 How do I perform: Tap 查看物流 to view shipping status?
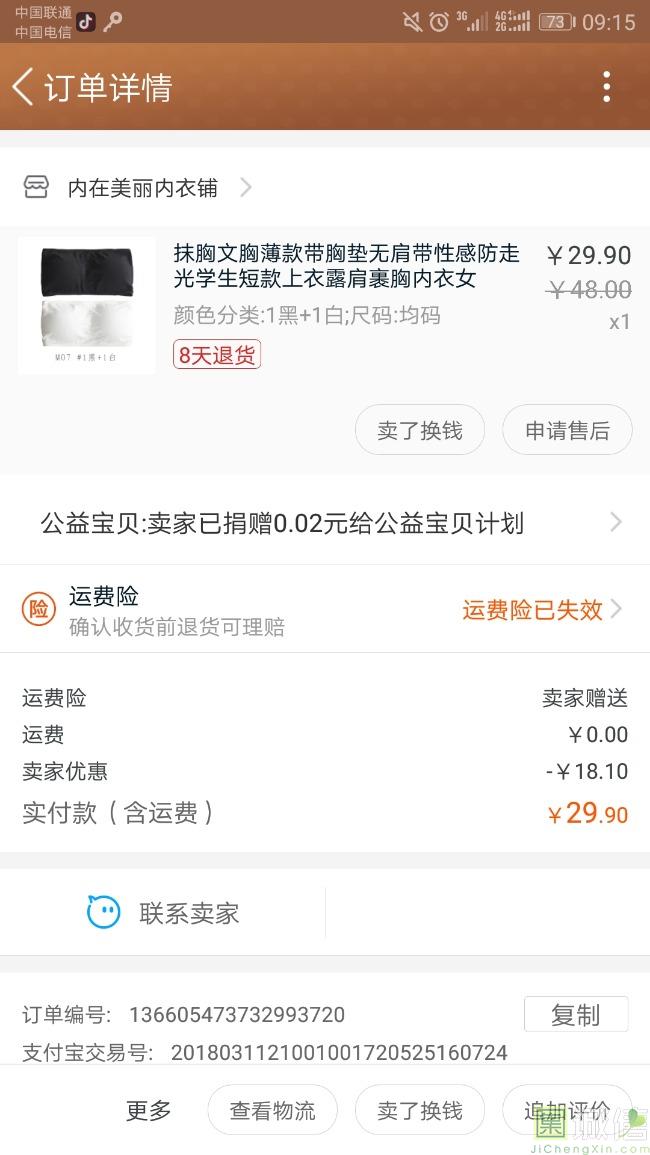click(272, 1110)
